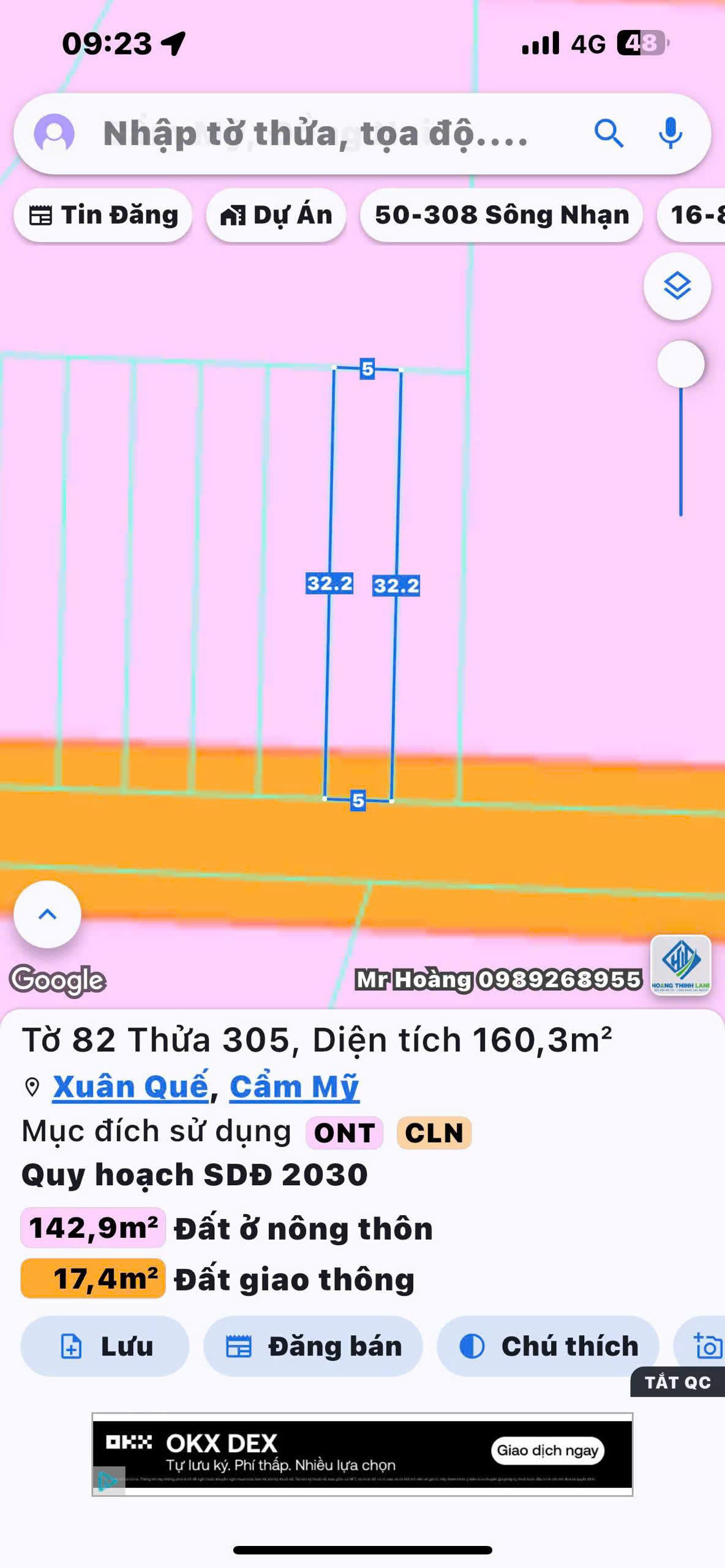Image resolution: width=725 pixels, height=1568 pixels.
Task: Open the Tin Đăng chip
Action: (103, 216)
